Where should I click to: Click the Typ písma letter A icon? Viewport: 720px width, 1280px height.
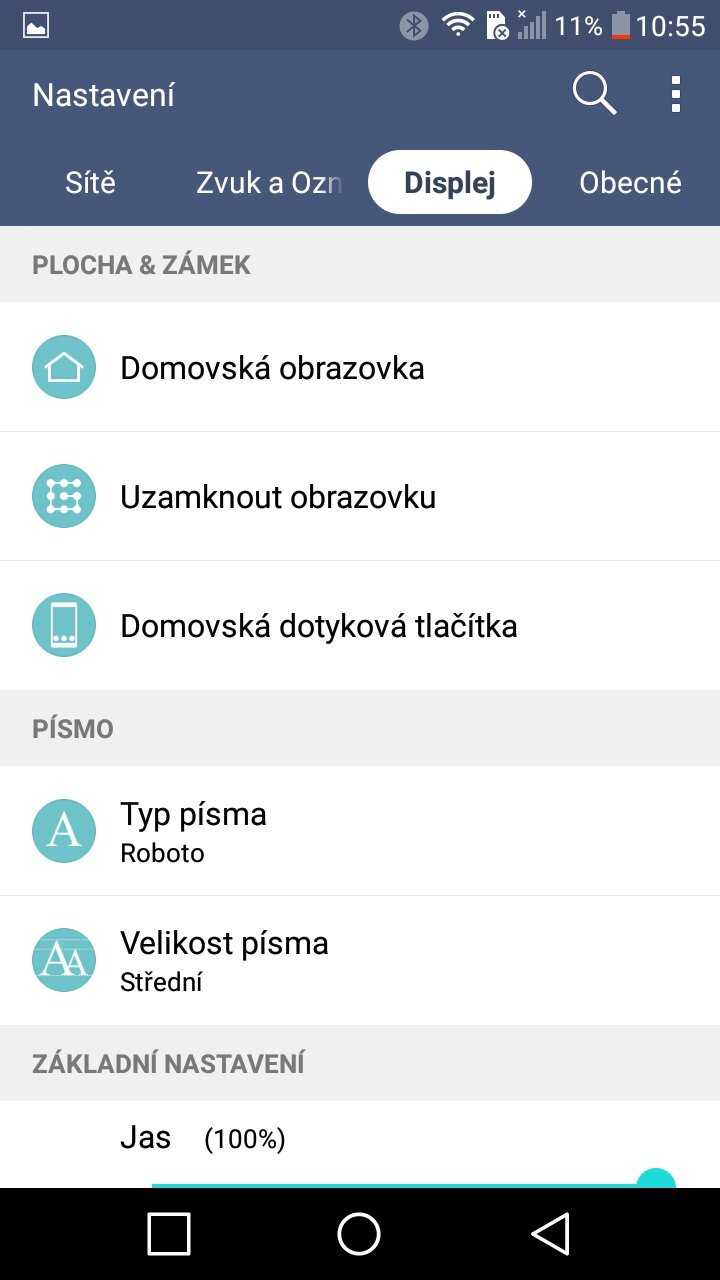(63, 831)
